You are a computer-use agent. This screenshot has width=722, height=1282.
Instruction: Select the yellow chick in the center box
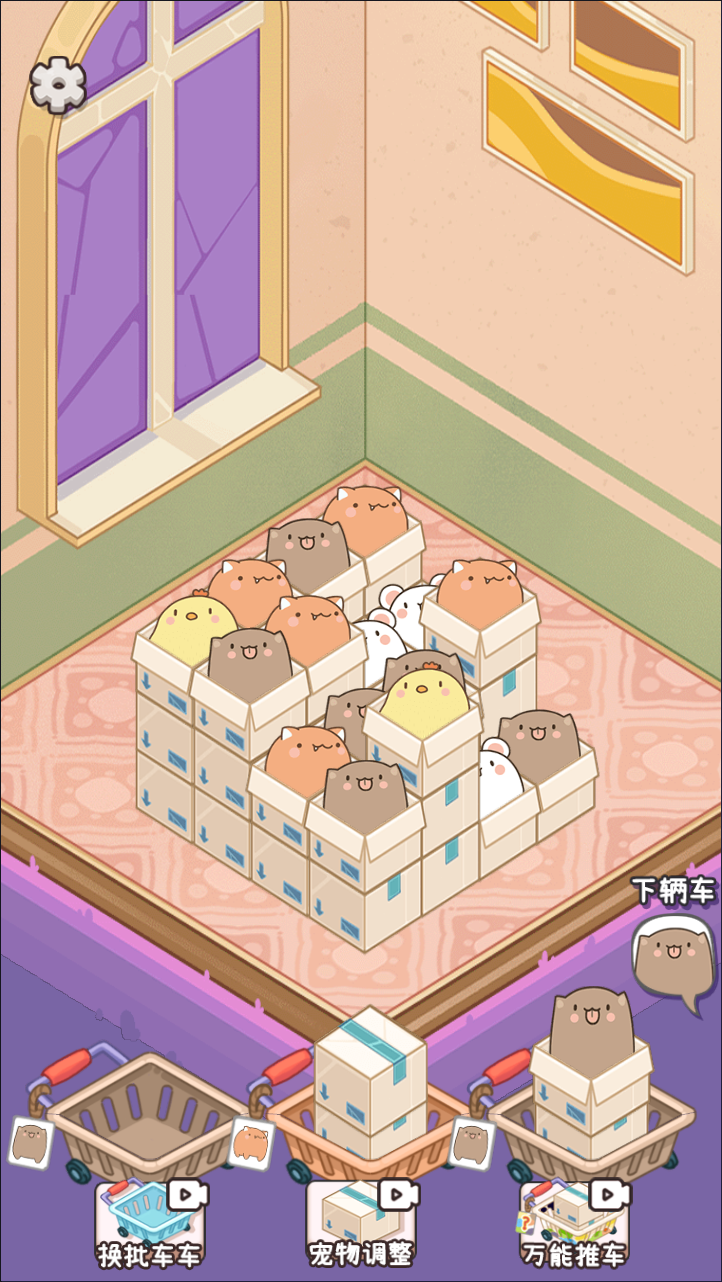click(424, 700)
